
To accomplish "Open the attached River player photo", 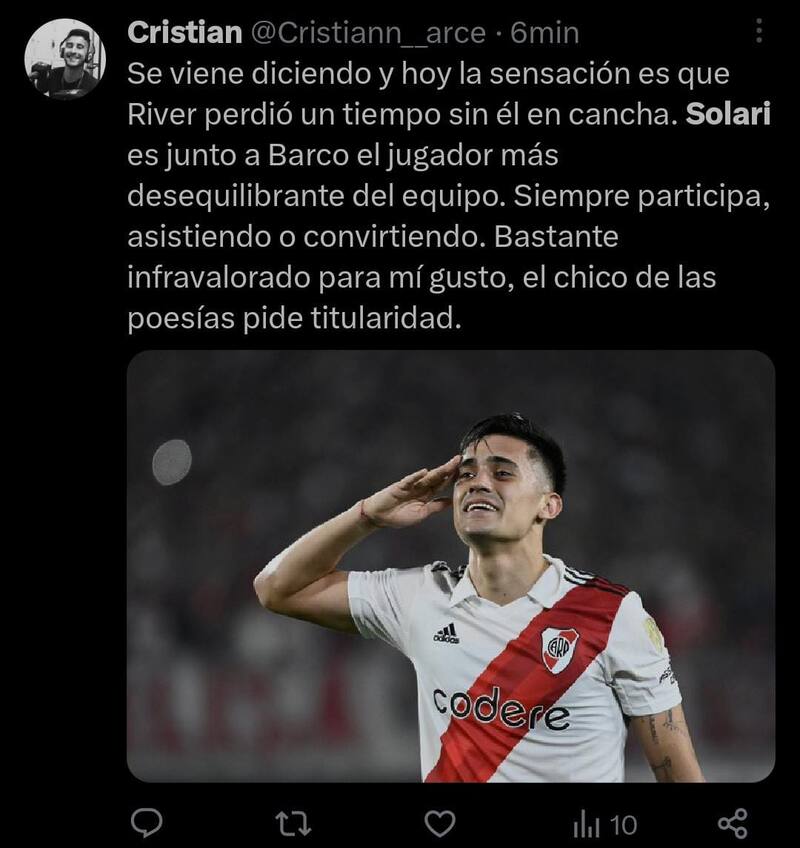I will 450,565.
